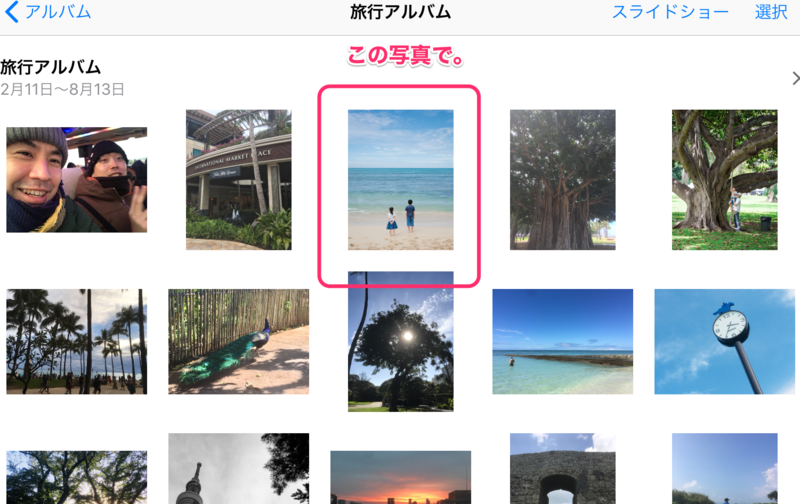The image size is (800, 504).
Task: Open the turquoise sea photo
Action: (x=562, y=341)
